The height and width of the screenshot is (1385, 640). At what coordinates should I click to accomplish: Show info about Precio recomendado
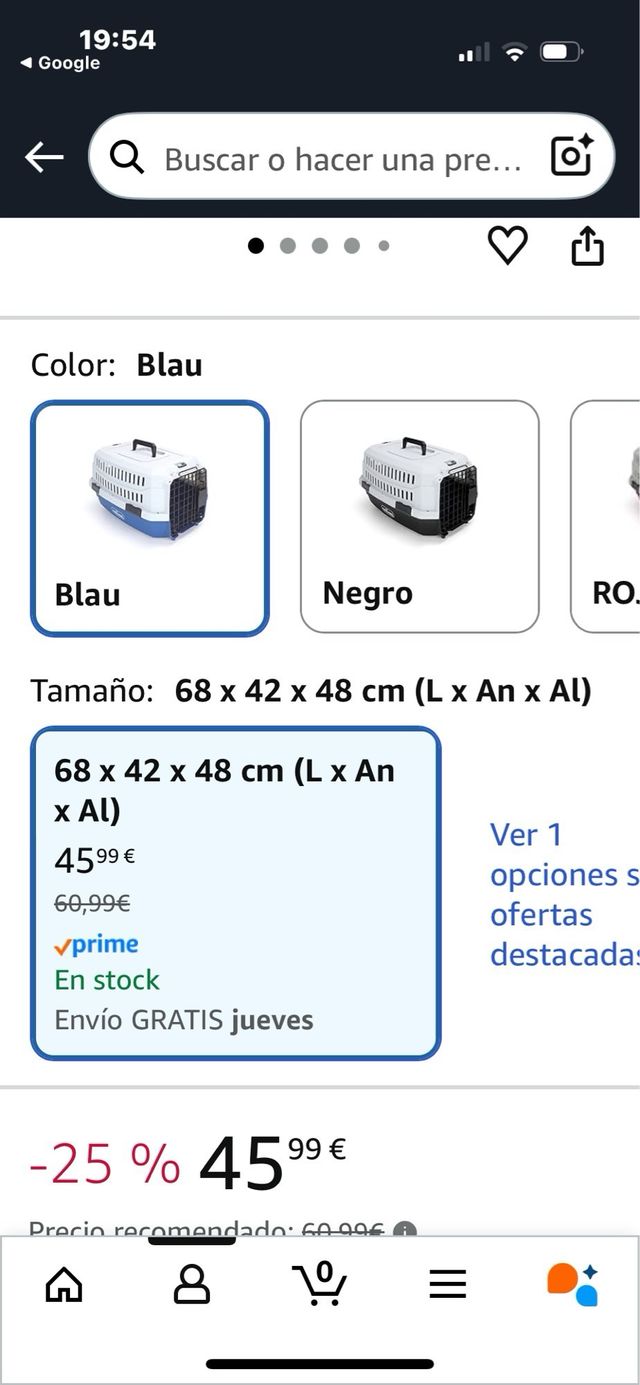(405, 1230)
